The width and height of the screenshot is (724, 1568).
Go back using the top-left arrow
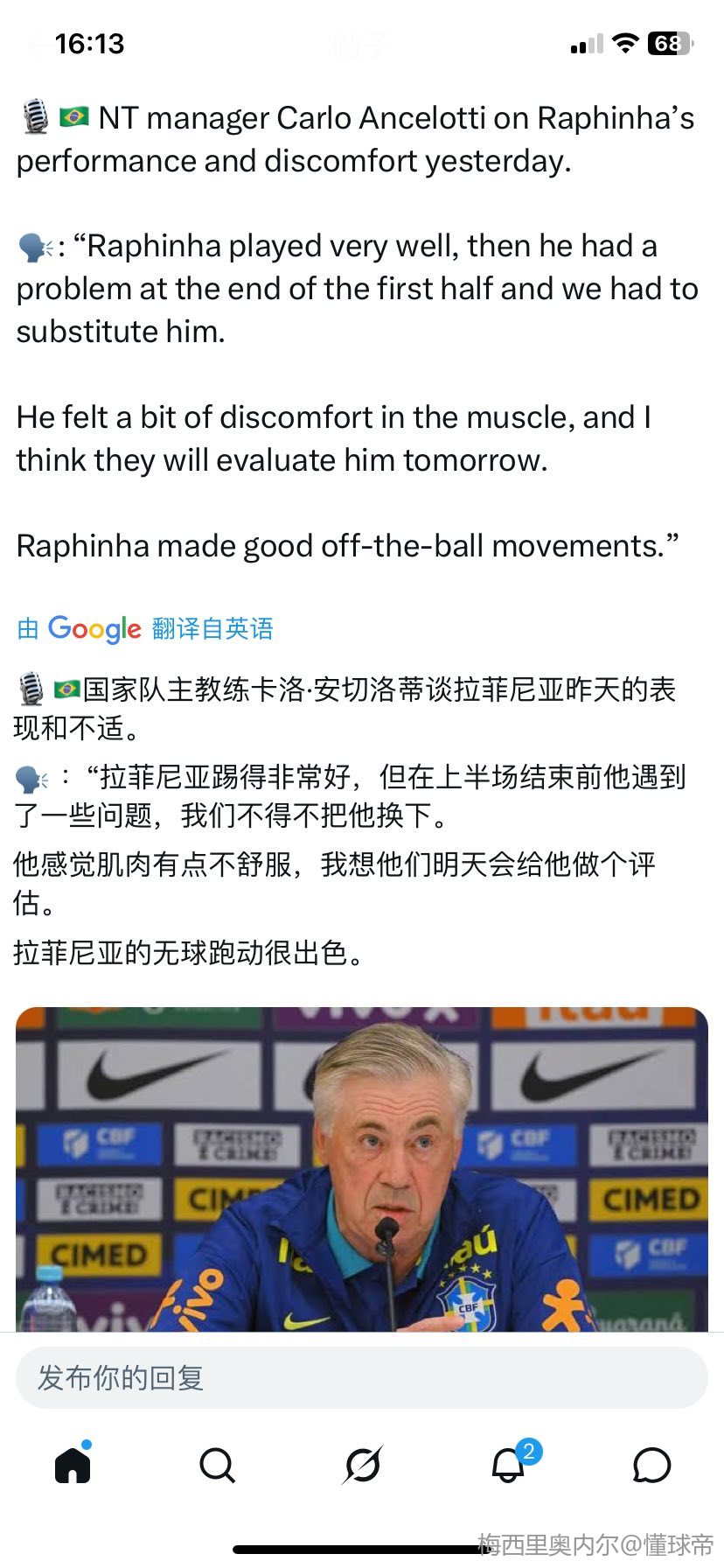pyautogui.click(x=35, y=45)
